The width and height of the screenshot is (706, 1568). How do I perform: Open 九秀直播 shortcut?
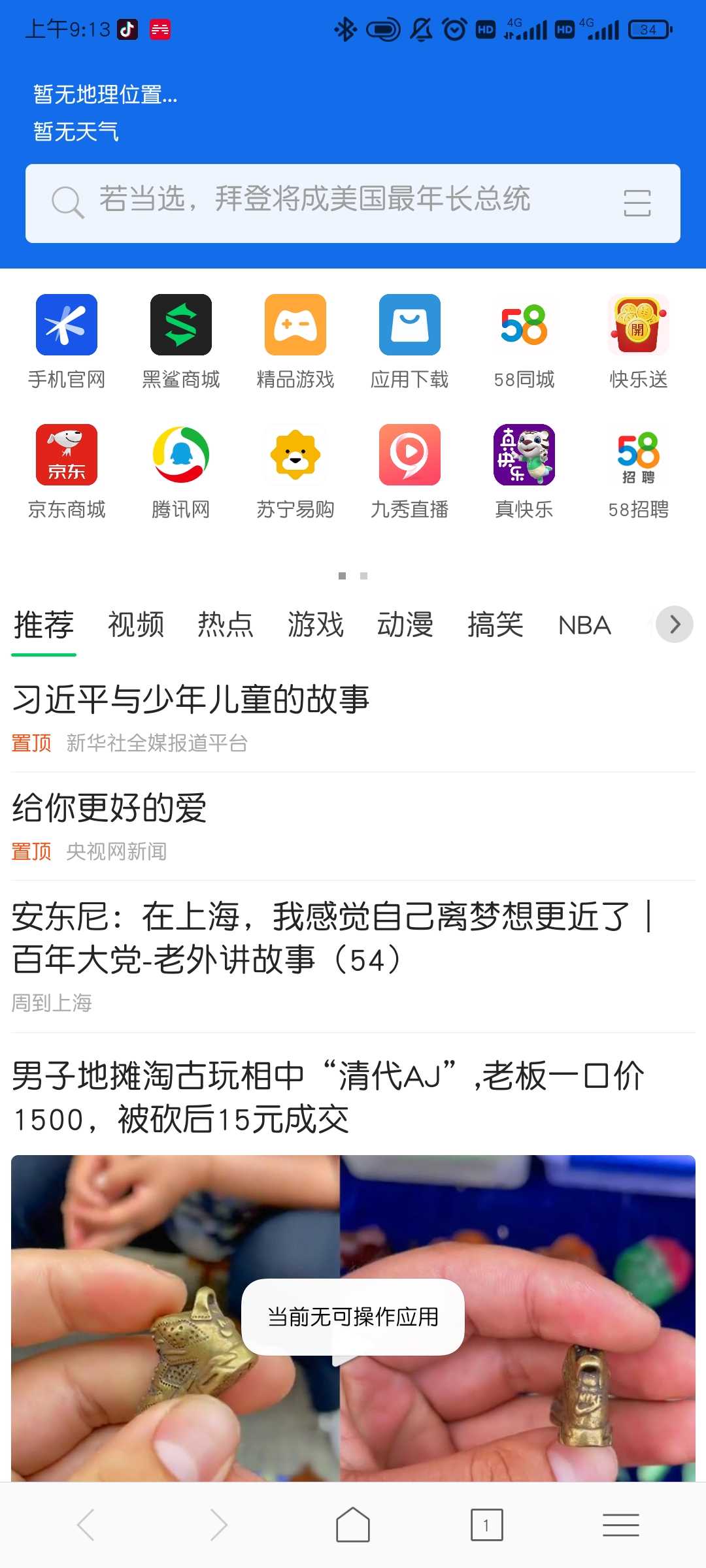[410, 472]
